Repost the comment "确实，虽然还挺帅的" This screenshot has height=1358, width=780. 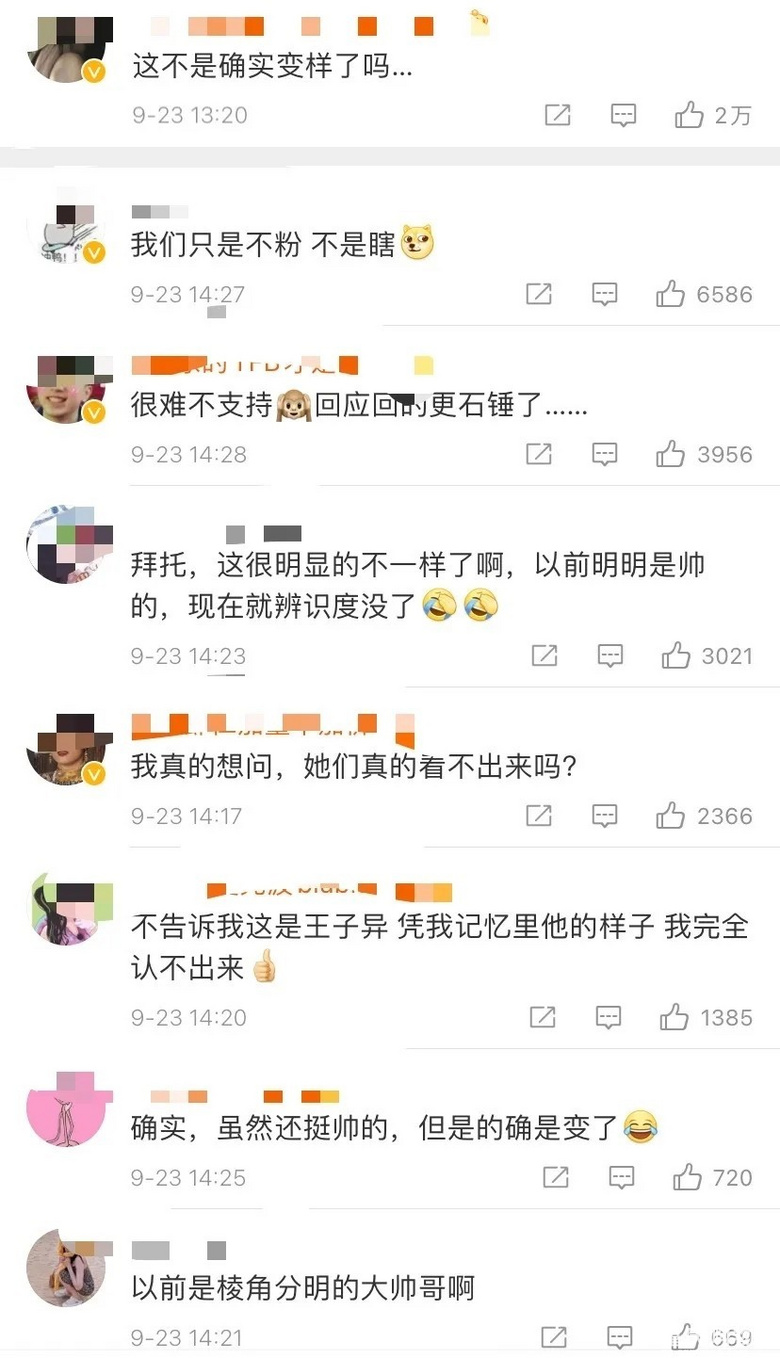pos(556,1177)
